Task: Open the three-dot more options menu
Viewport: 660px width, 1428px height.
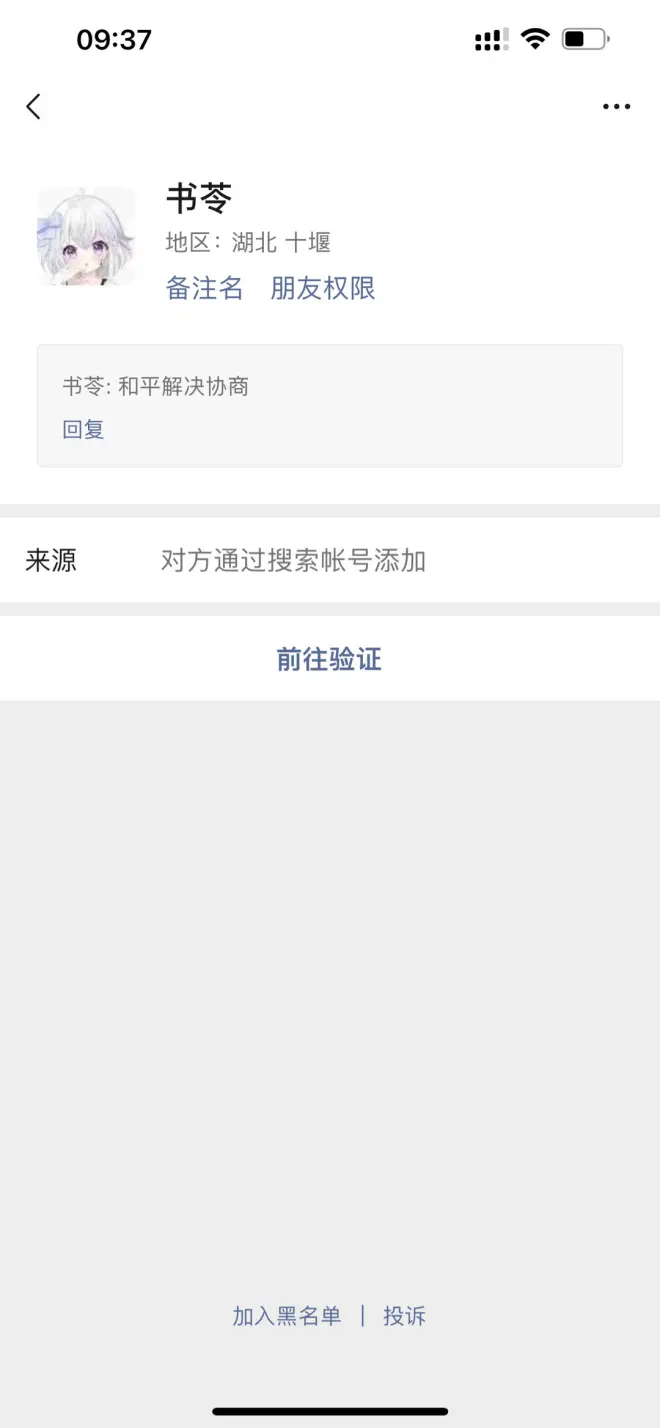Action: [616, 107]
